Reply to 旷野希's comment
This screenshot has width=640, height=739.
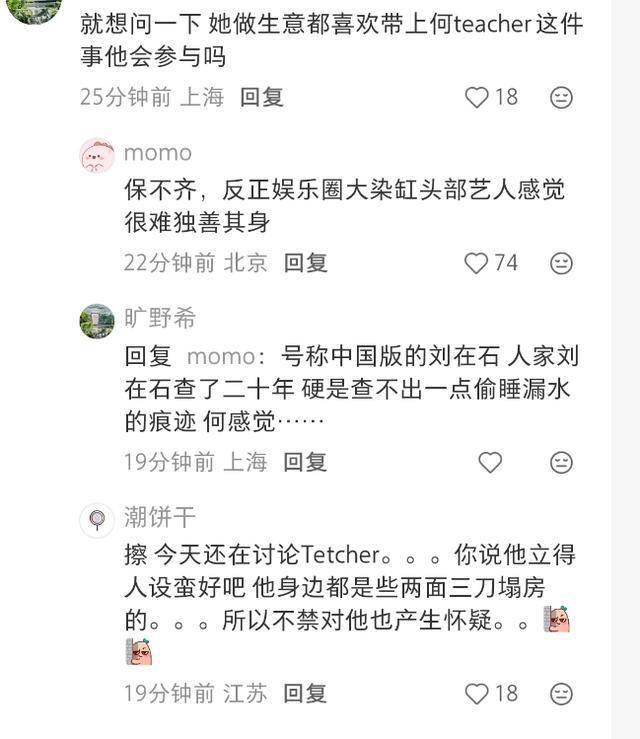click(306, 462)
